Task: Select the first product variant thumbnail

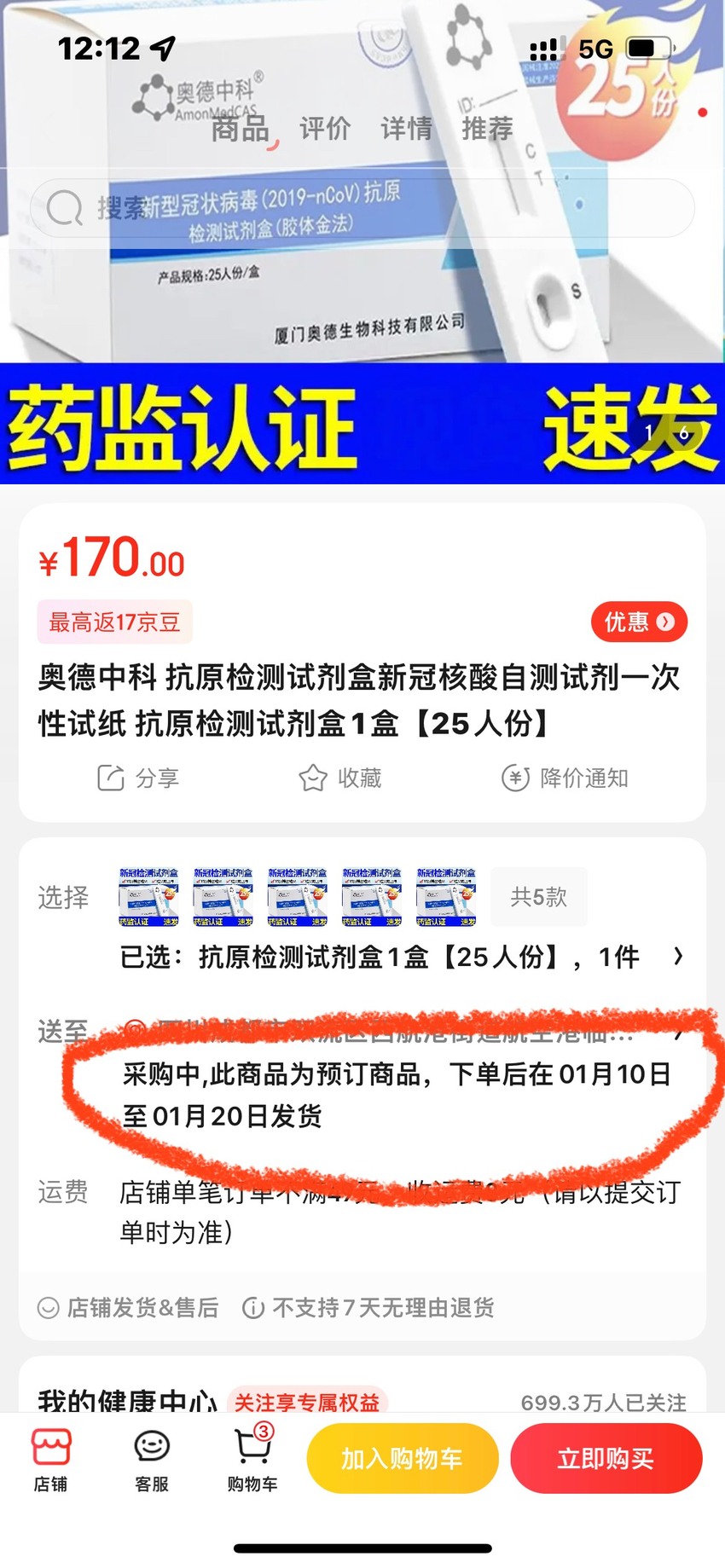Action: point(148,897)
